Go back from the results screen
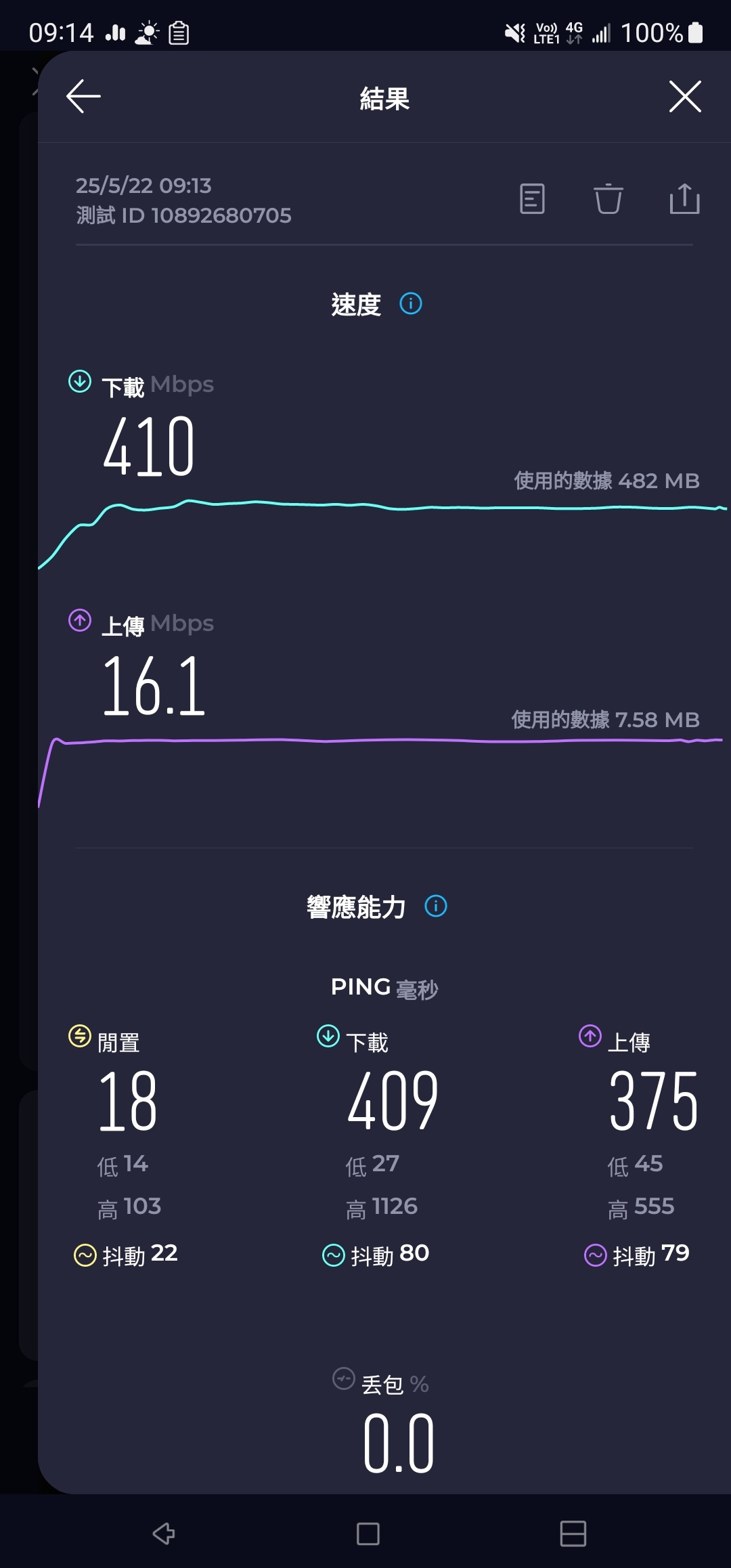 click(x=83, y=97)
